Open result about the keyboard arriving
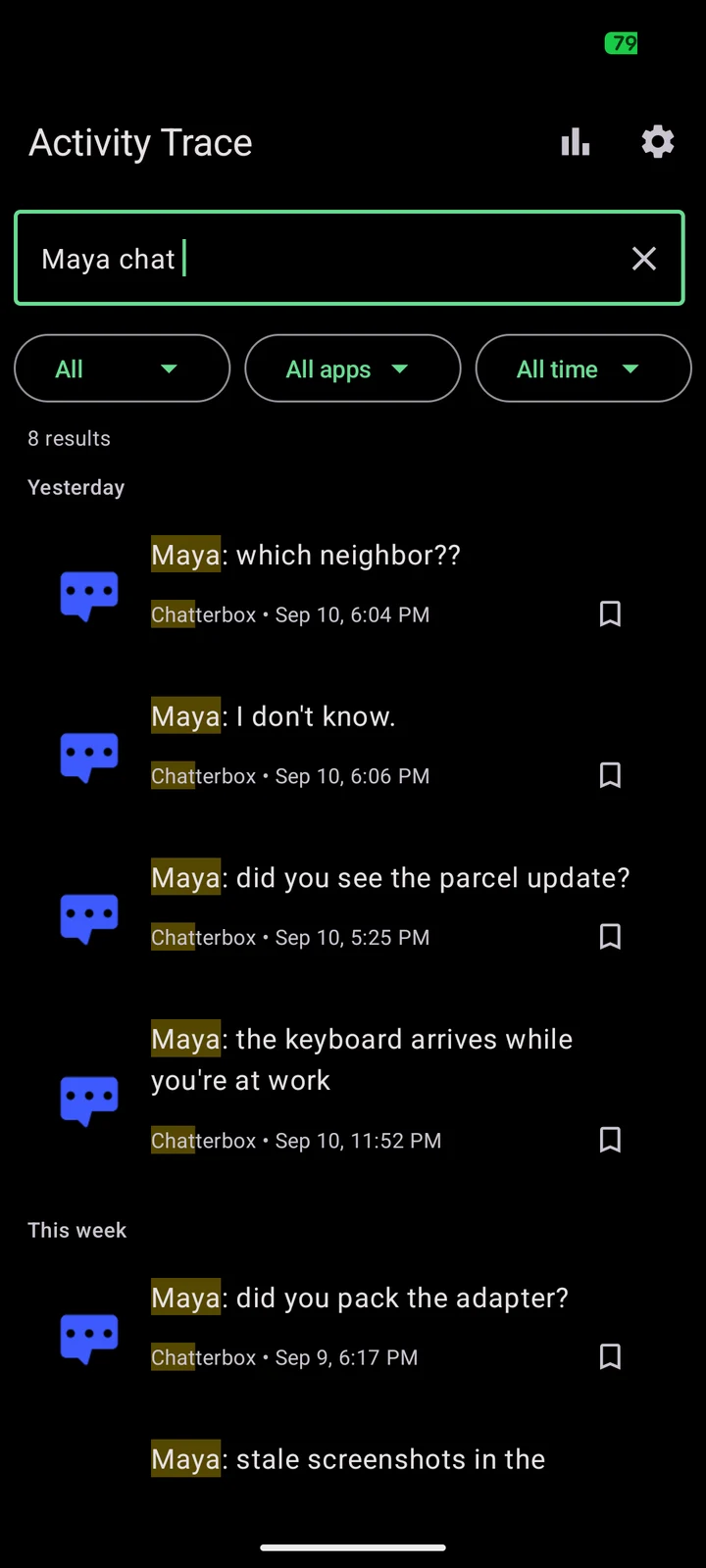This screenshot has height=1568, width=706. tap(353, 1090)
